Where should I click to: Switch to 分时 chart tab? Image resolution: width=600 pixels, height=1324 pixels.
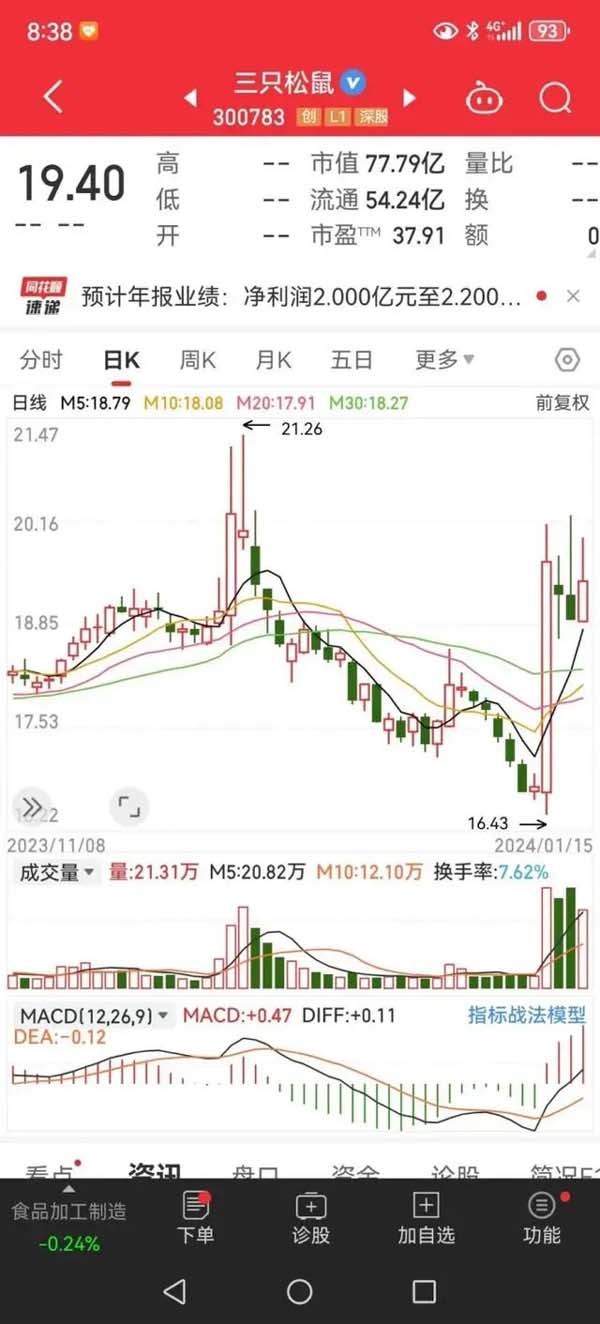[41, 360]
